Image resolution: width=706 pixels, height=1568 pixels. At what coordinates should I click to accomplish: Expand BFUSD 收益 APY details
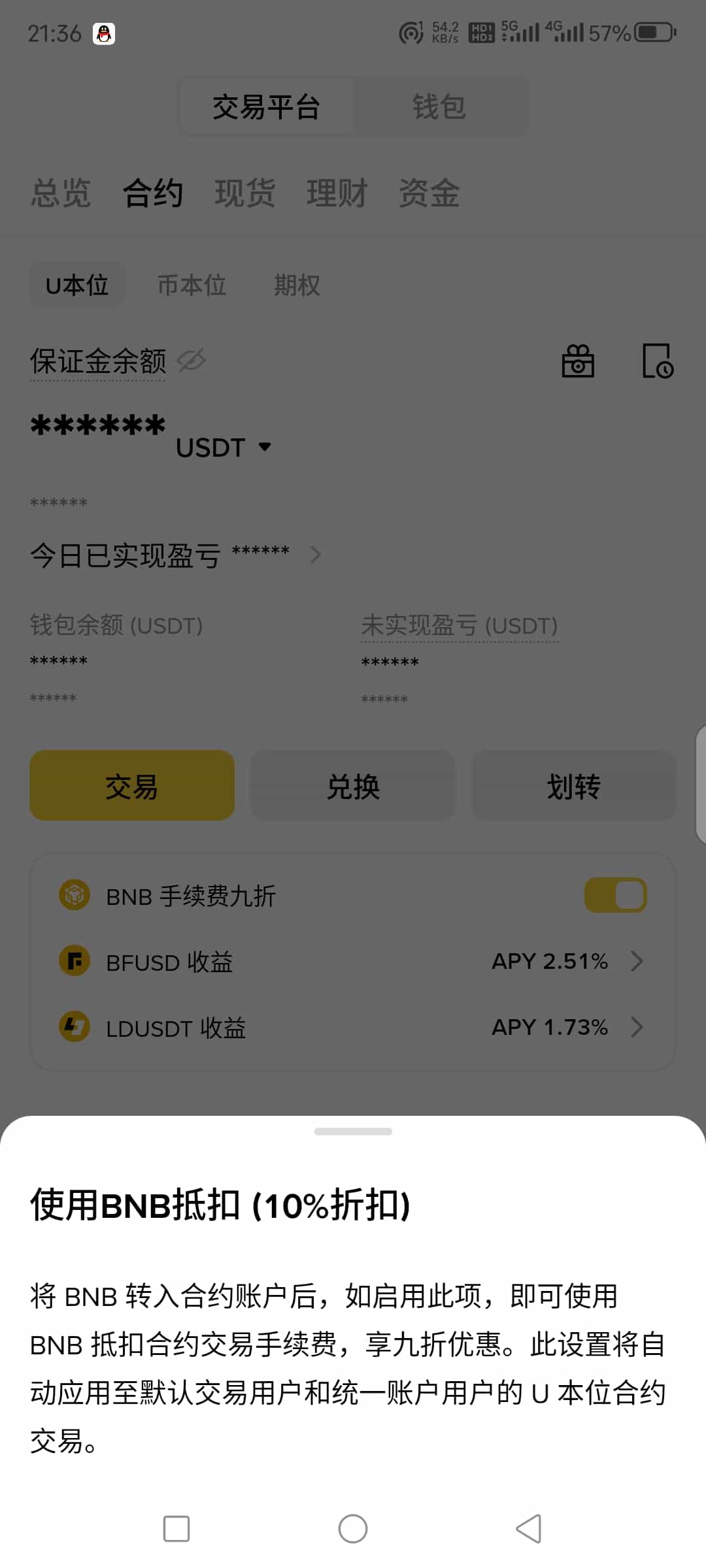[x=637, y=961]
